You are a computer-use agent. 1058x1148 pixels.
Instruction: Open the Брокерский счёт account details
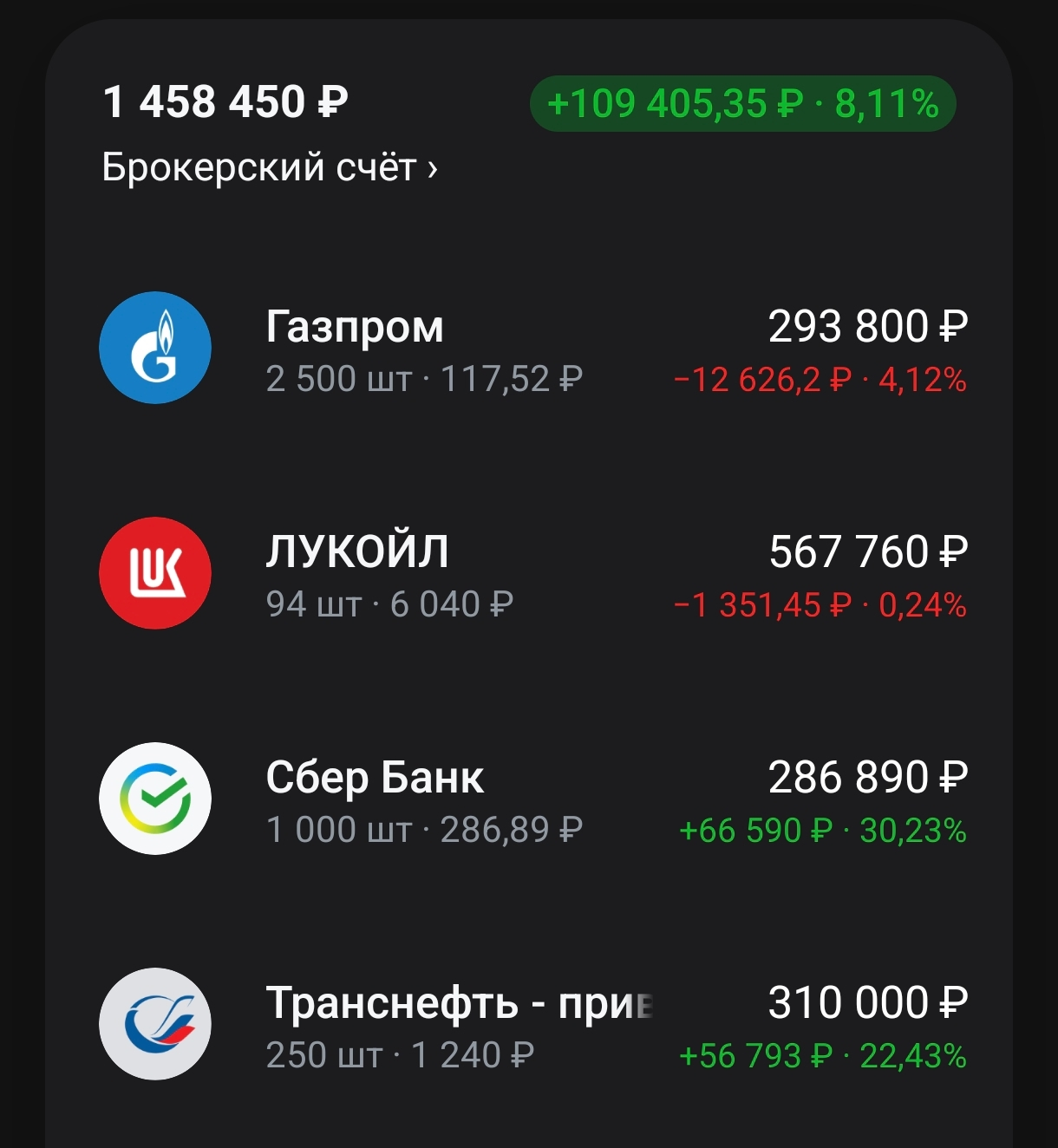pyautogui.click(x=269, y=167)
